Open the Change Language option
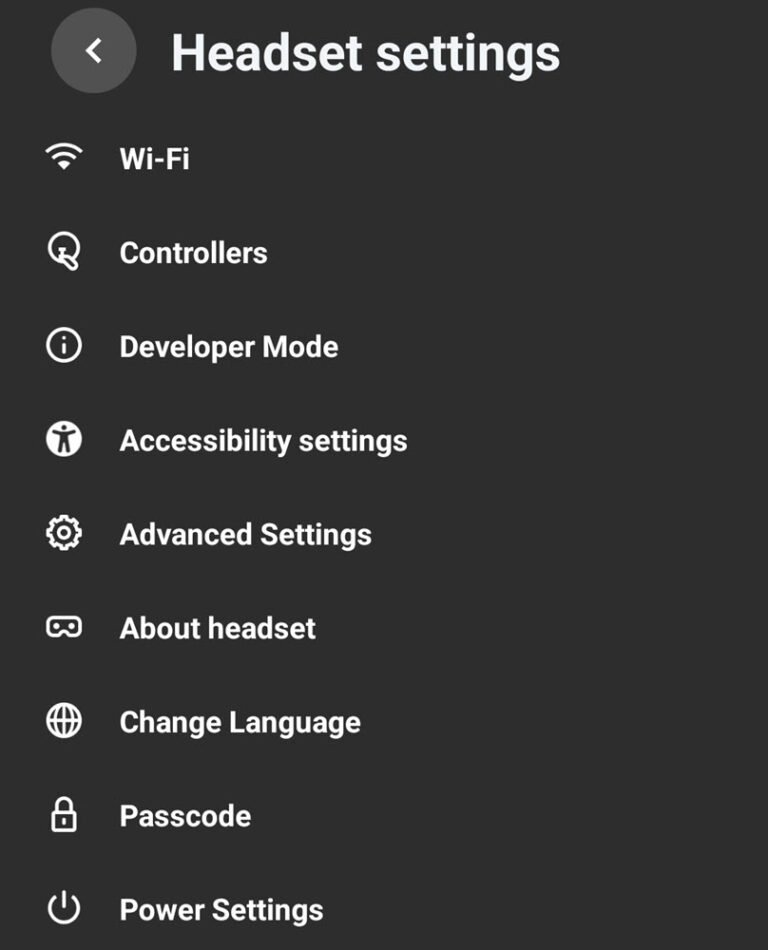The width and height of the screenshot is (768, 950). tap(240, 722)
